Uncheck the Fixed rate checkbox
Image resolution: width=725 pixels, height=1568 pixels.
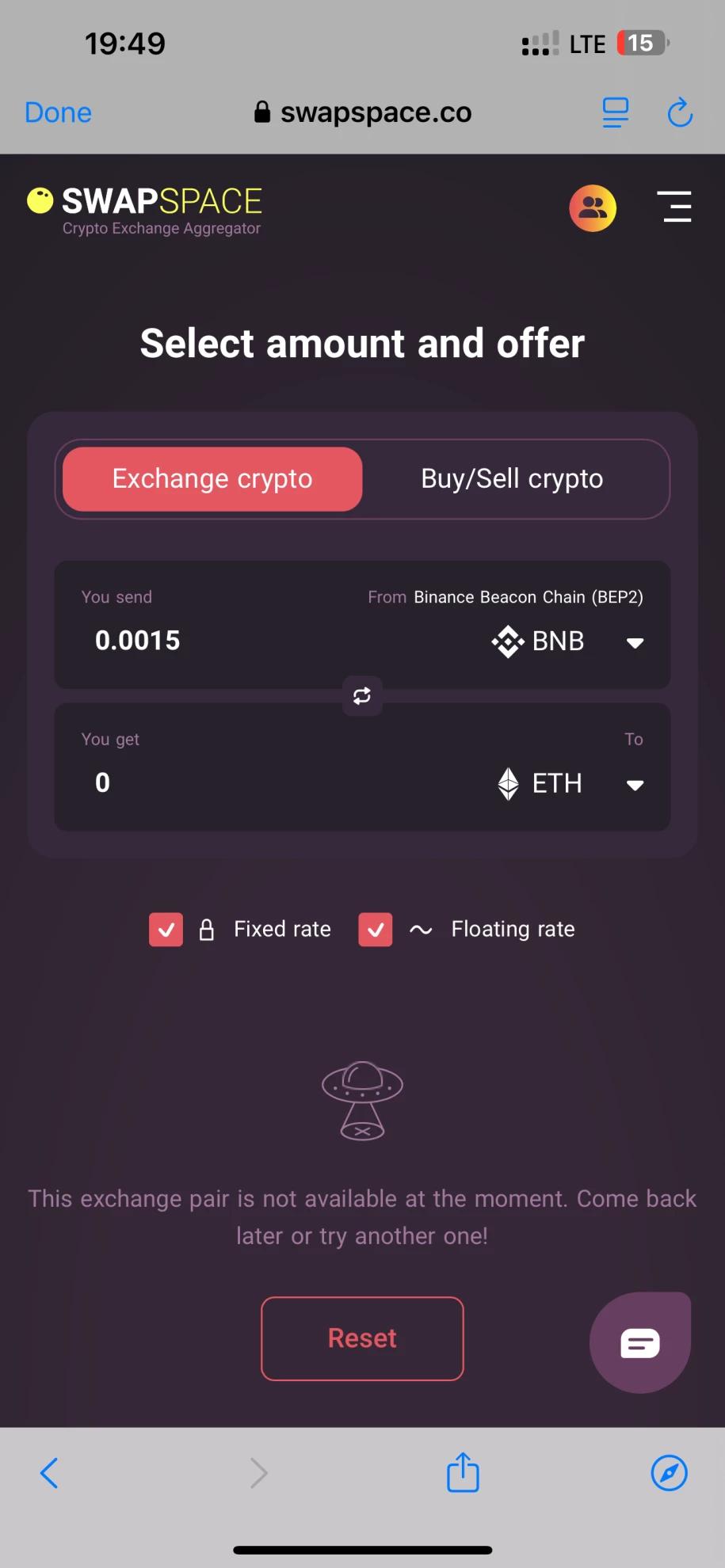coord(166,930)
